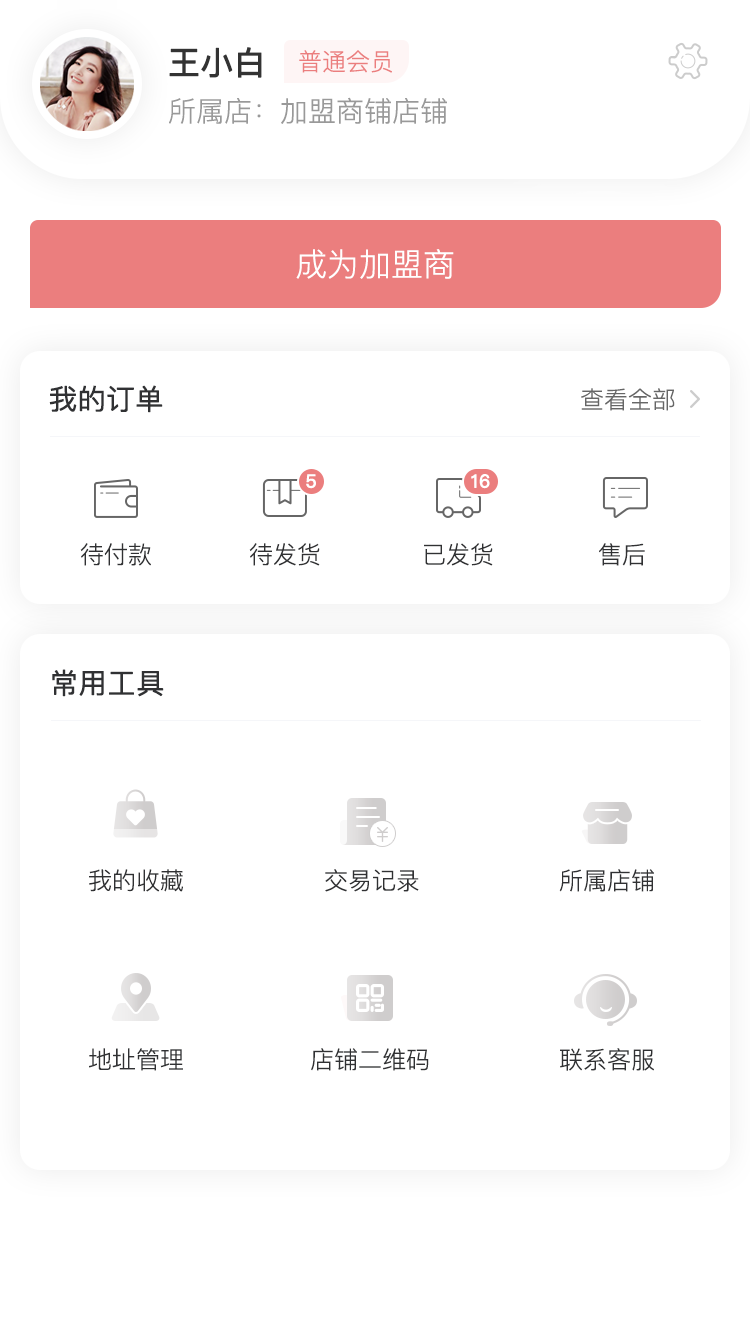View all orders via 查看全部
The height and width of the screenshot is (1342, 750).
tap(640, 400)
